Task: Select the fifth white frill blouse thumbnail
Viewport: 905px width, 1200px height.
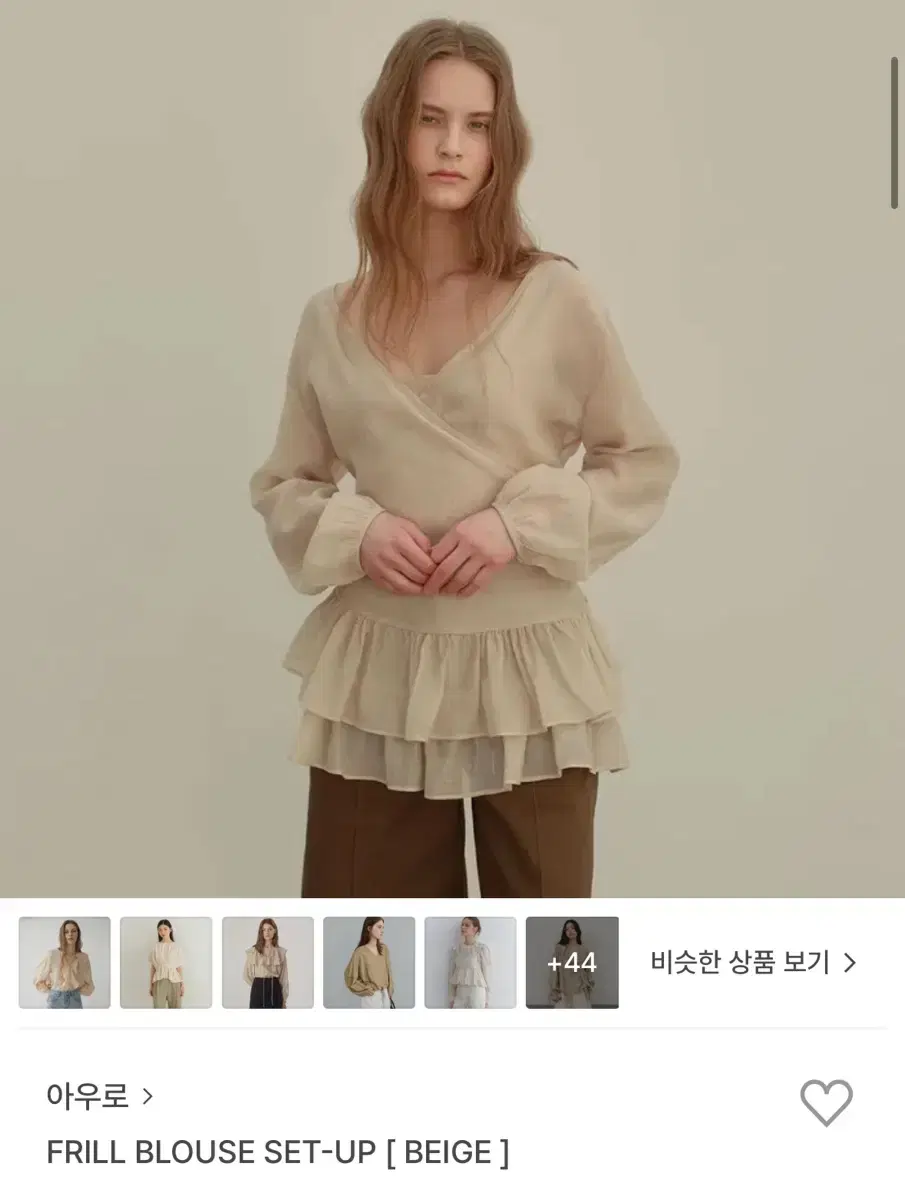Action: click(471, 964)
